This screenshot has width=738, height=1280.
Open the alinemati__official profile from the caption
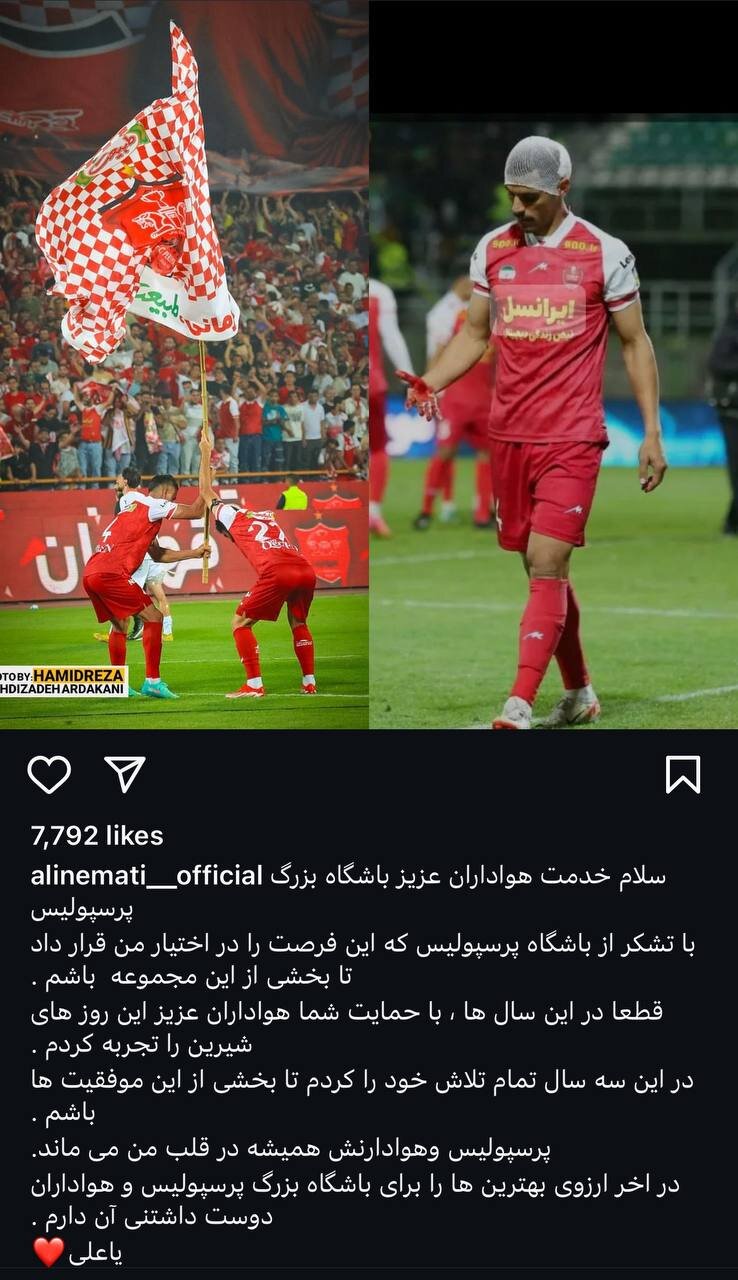click(147, 876)
